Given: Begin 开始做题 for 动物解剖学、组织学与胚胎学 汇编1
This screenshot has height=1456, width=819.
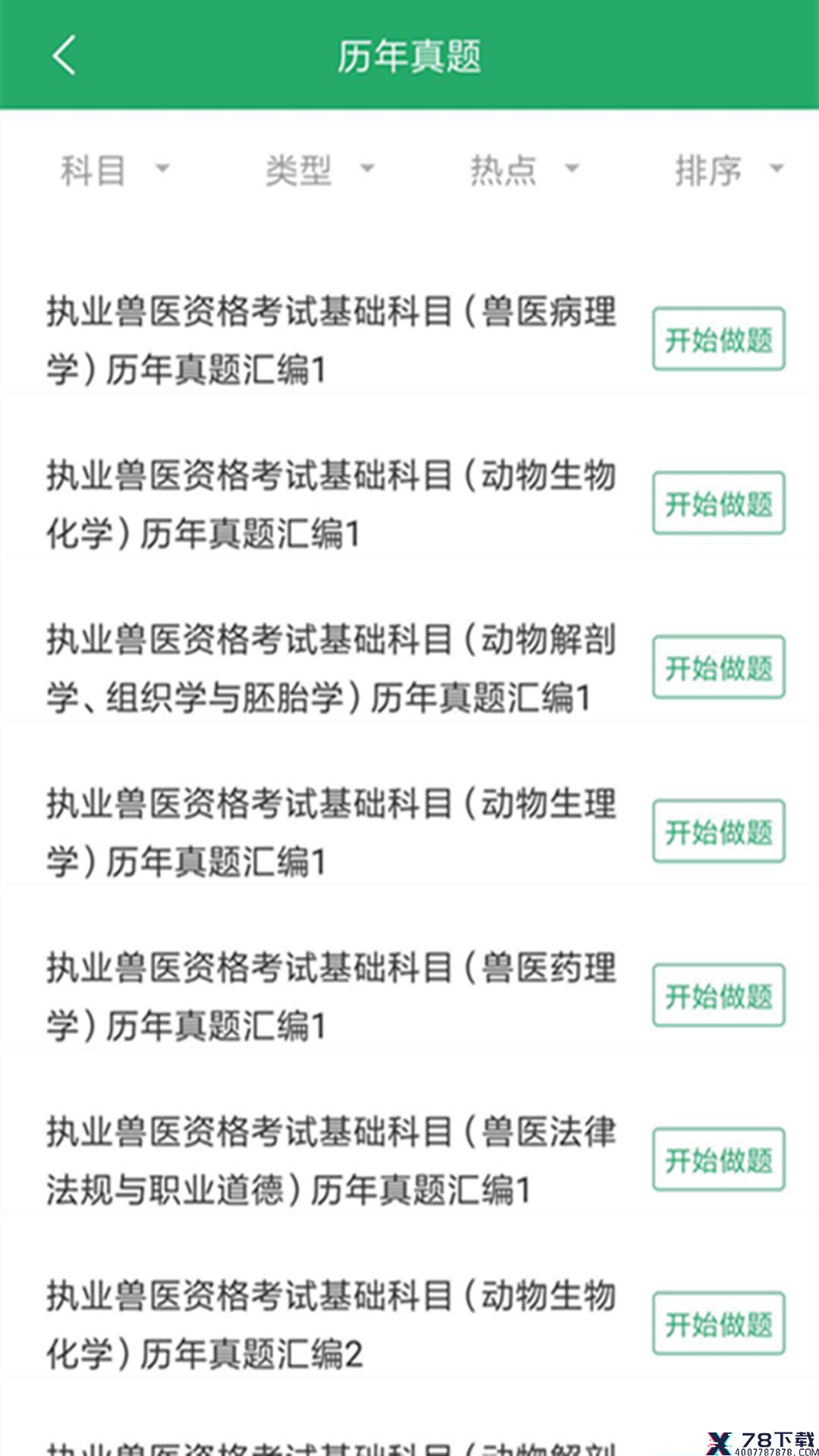Looking at the screenshot, I should [718, 667].
